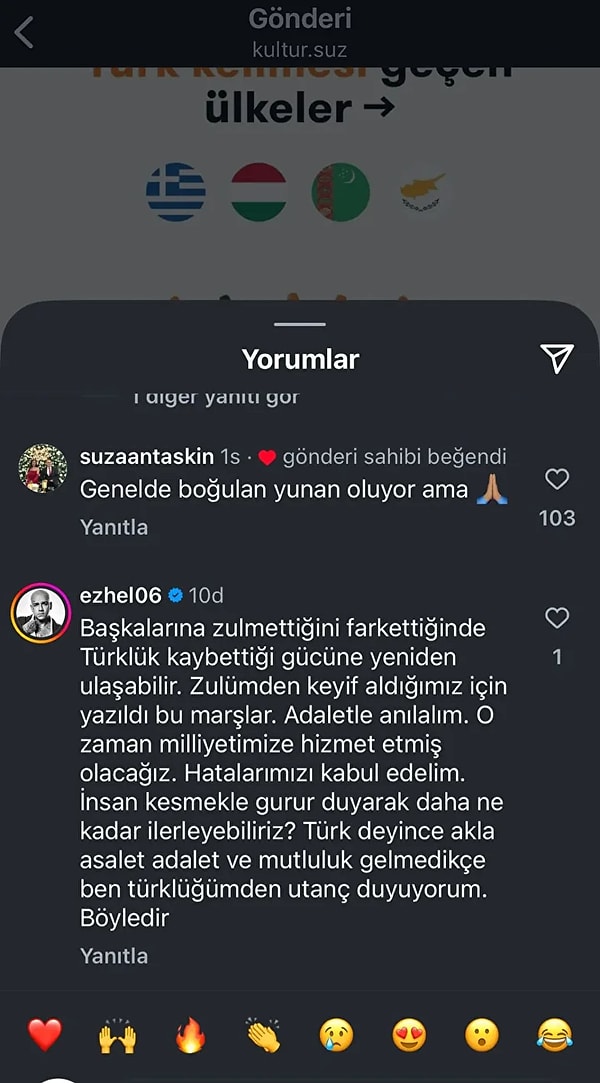React with the laughing tears emoji

(555, 1034)
